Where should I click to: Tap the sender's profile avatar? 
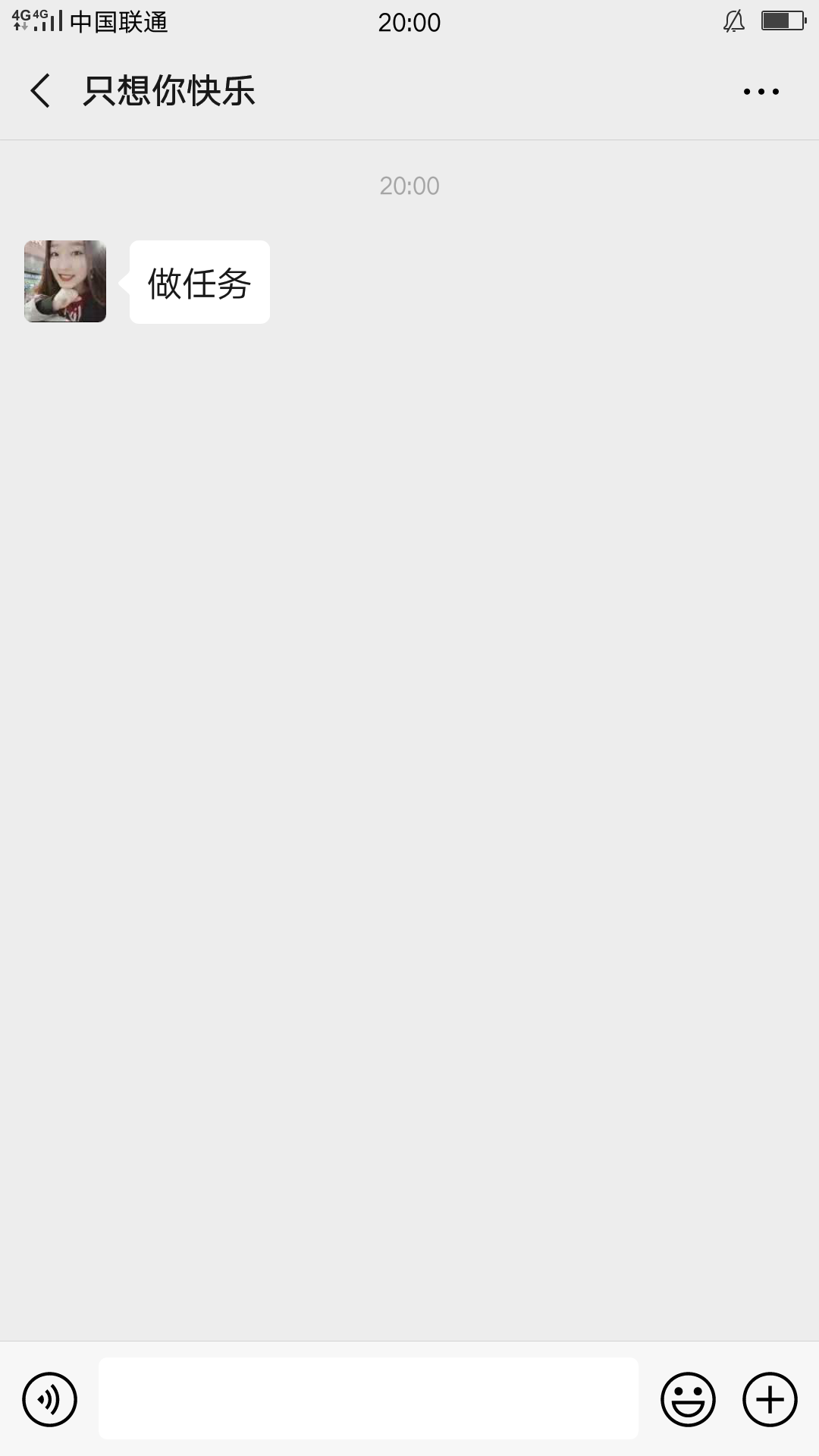(x=65, y=281)
